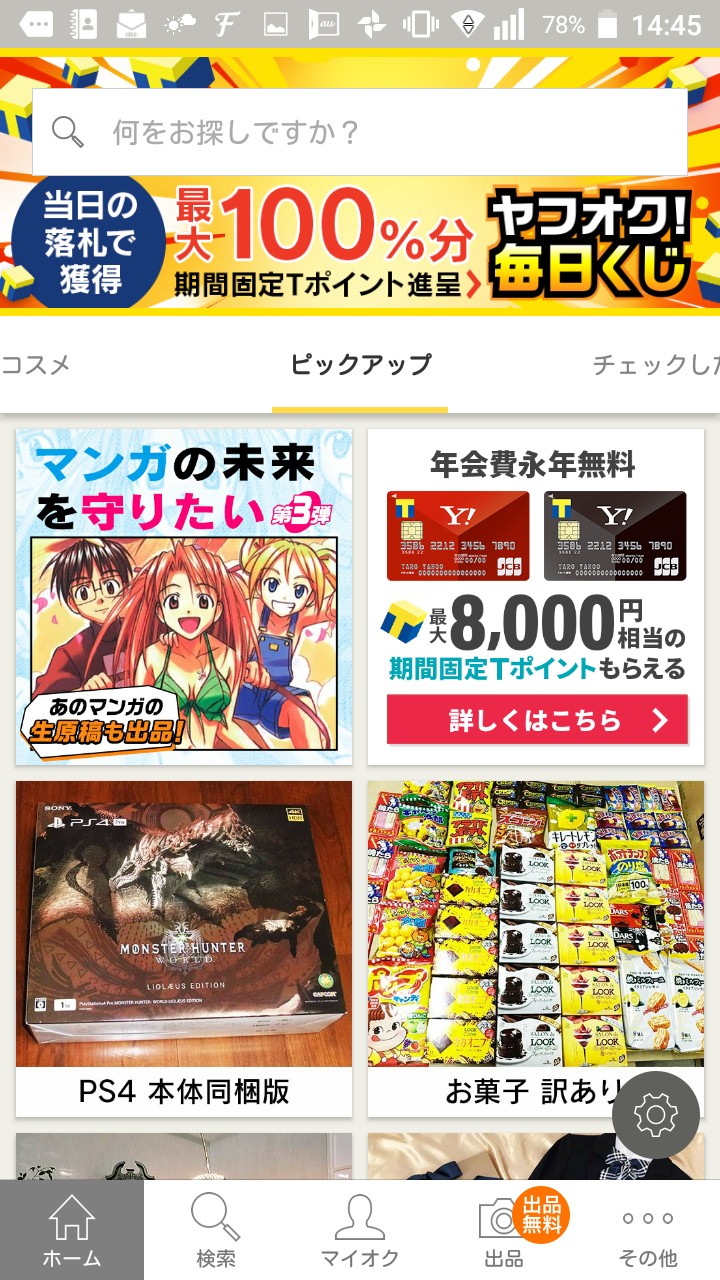Open the settings gear button
The width and height of the screenshot is (720, 1280).
(x=656, y=1115)
